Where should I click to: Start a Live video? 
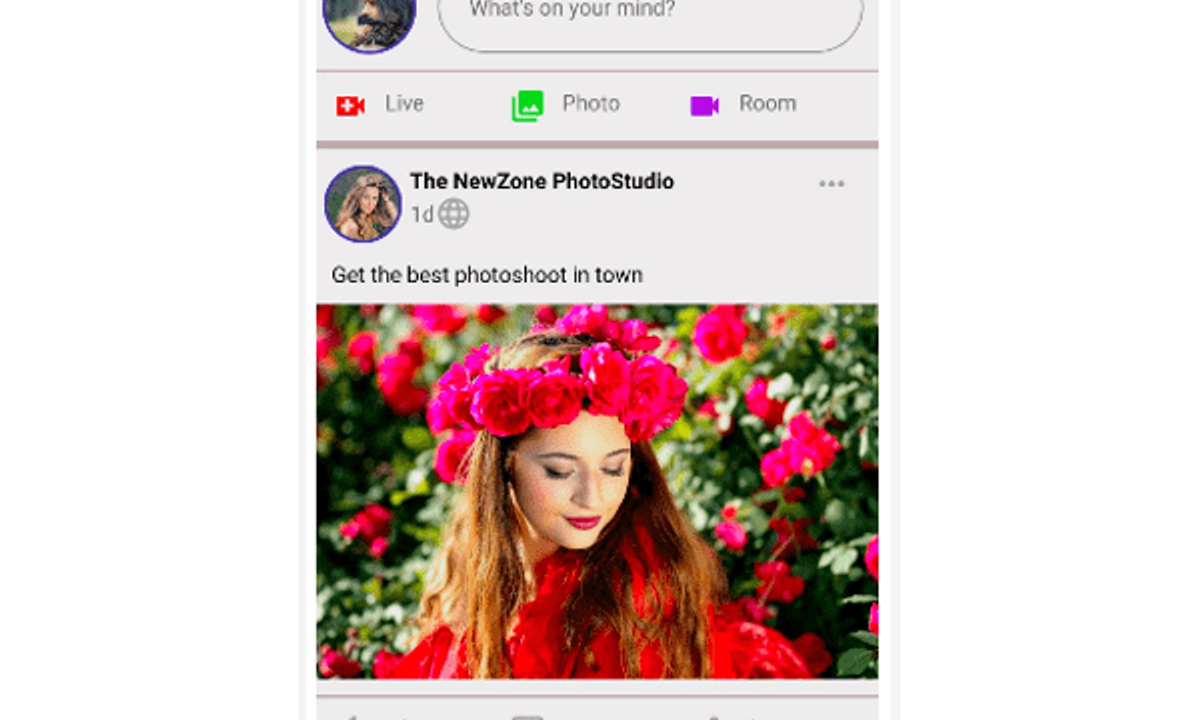point(380,104)
